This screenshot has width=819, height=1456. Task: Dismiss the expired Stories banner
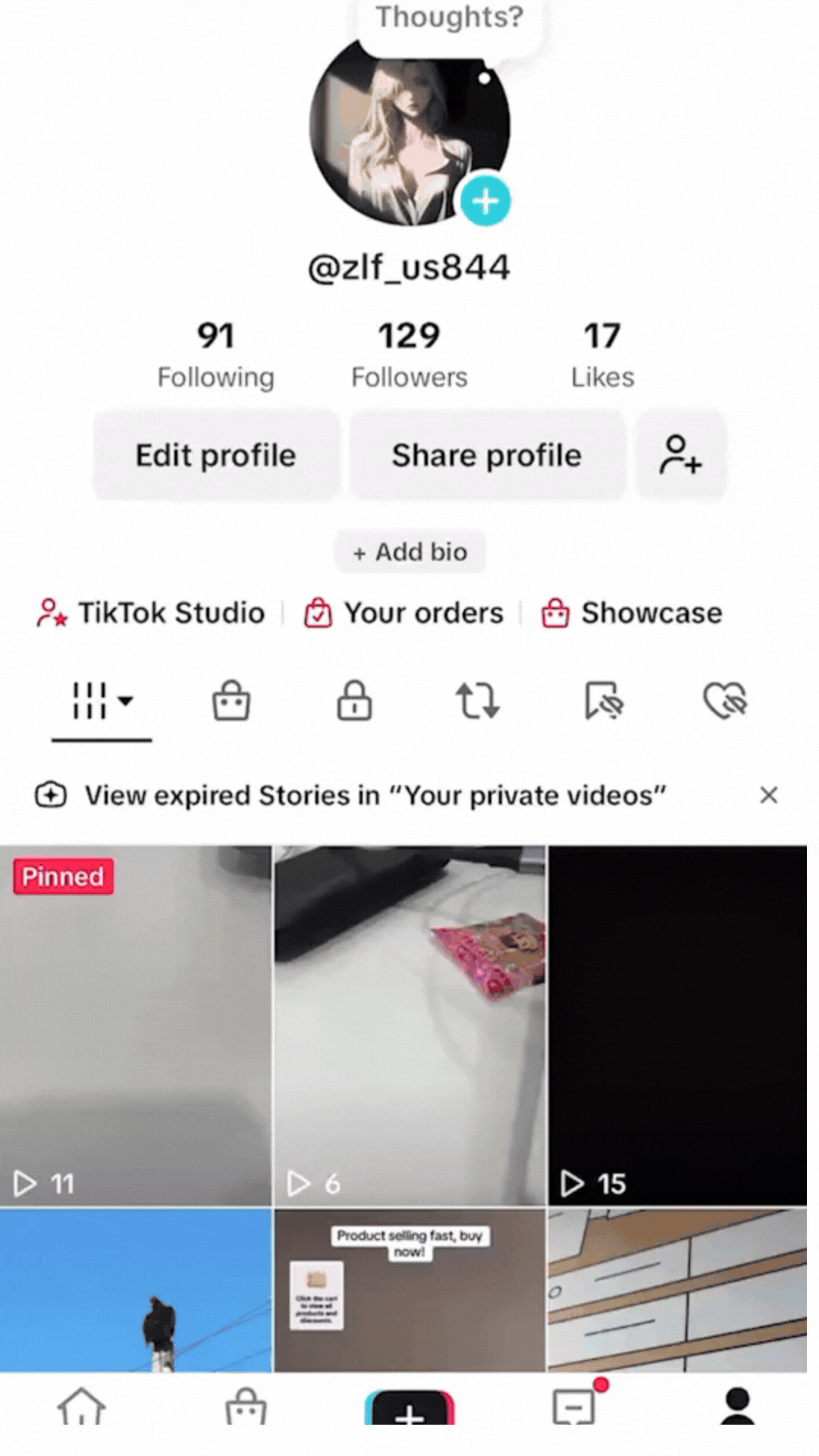(768, 795)
